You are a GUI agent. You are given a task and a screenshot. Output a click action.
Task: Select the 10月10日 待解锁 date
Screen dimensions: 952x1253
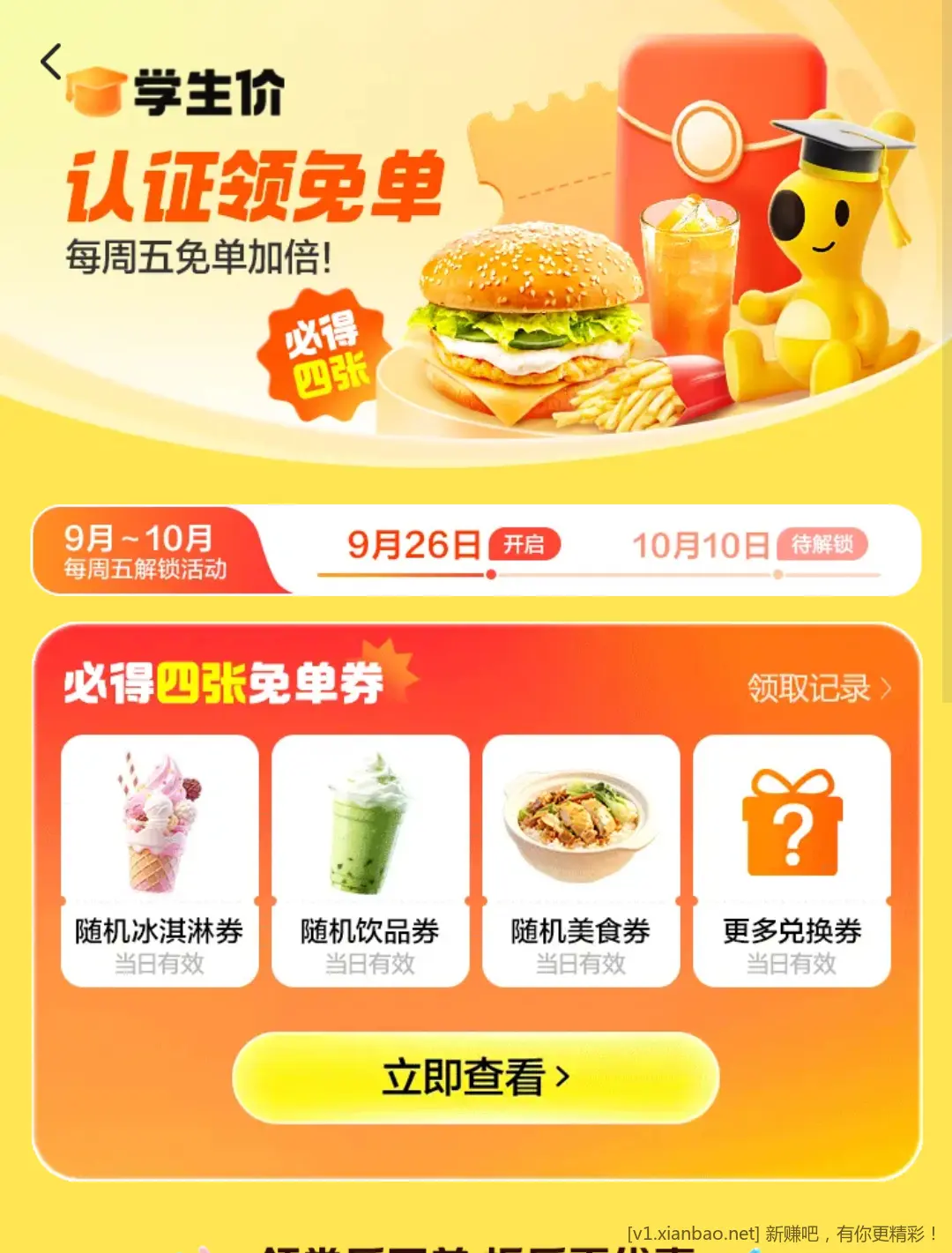(x=748, y=545)
